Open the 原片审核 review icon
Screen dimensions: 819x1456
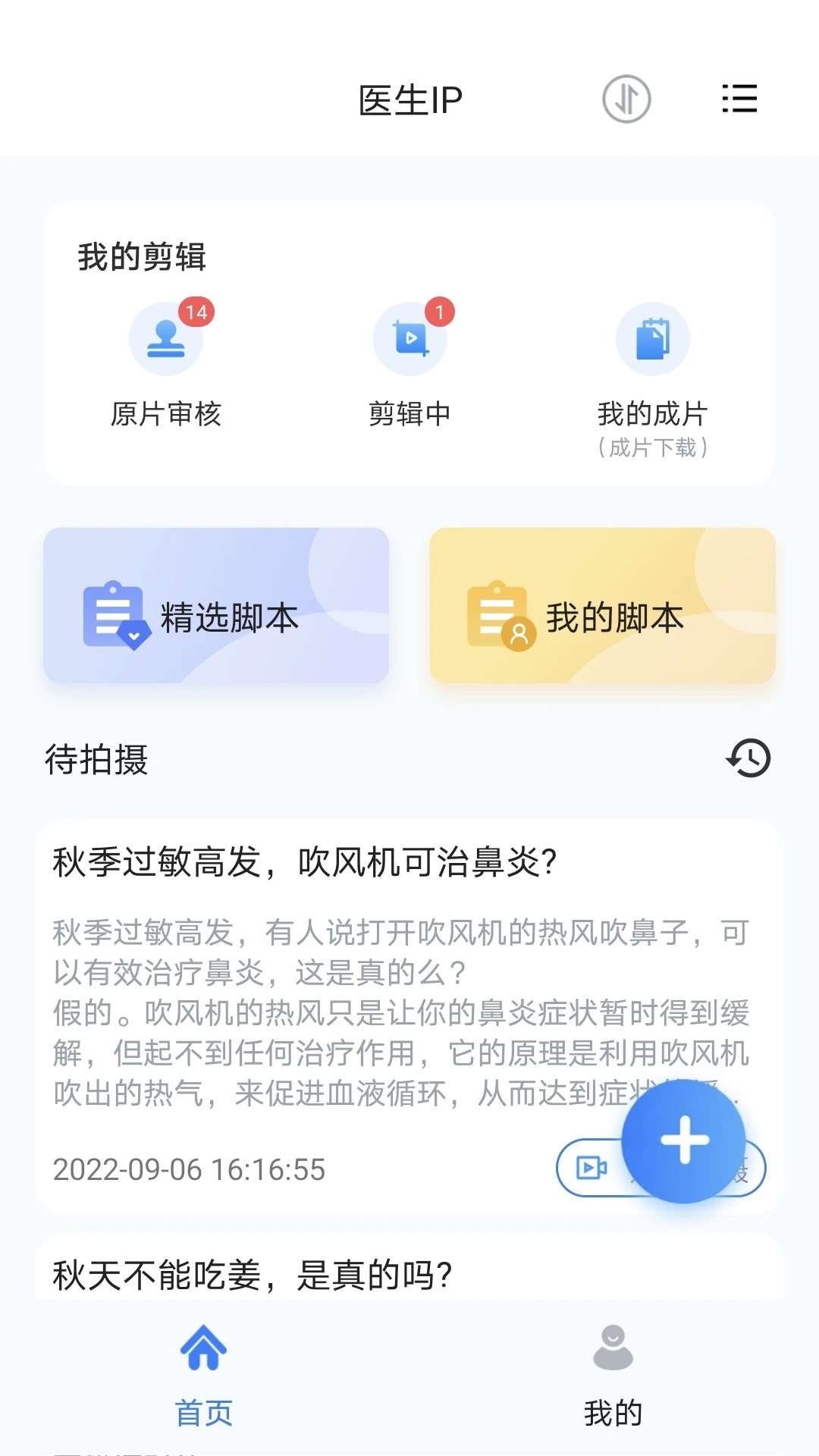(167, 339)
